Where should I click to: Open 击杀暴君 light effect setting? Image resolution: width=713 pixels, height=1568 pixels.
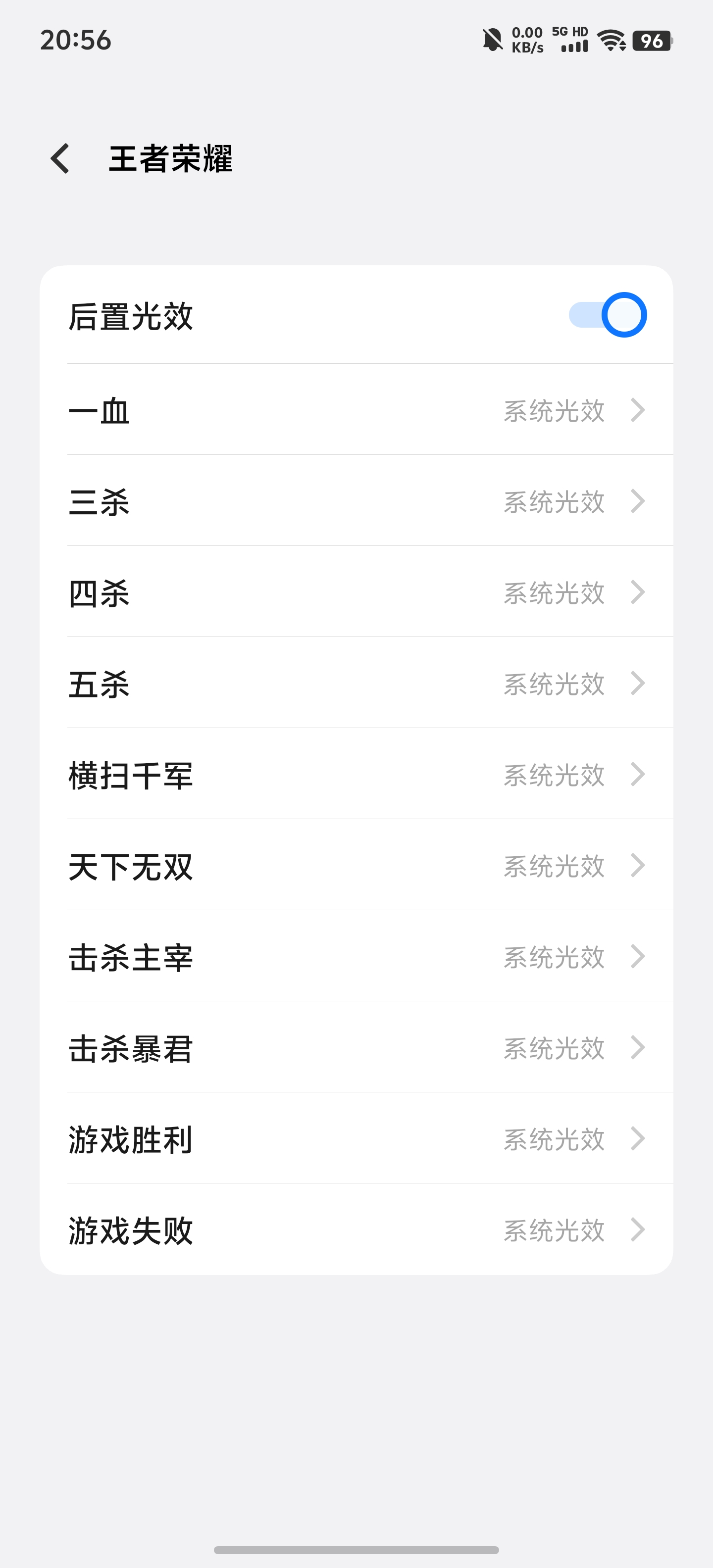pos(356,1048)
